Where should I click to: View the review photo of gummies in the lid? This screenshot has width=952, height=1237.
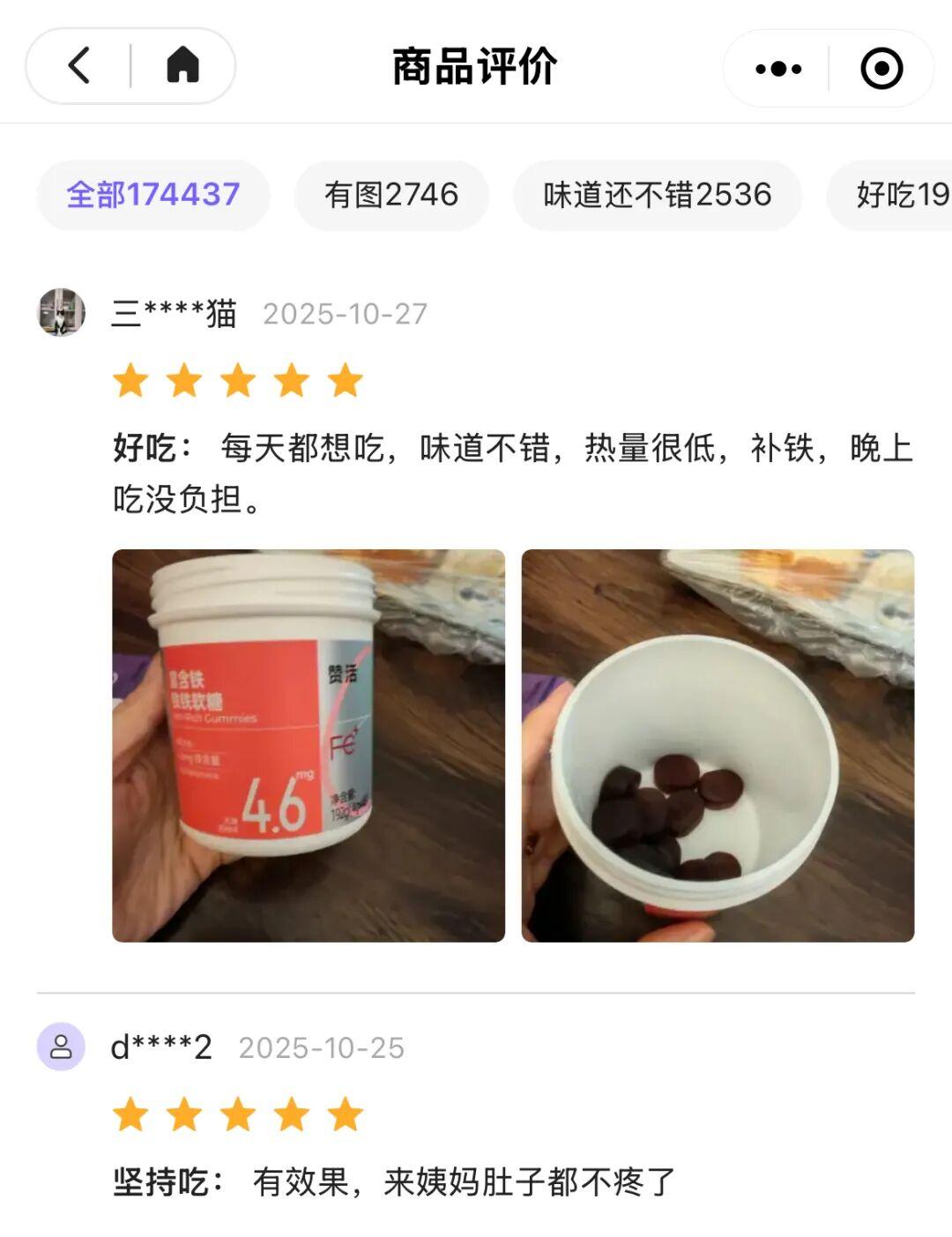click(718, 745)
